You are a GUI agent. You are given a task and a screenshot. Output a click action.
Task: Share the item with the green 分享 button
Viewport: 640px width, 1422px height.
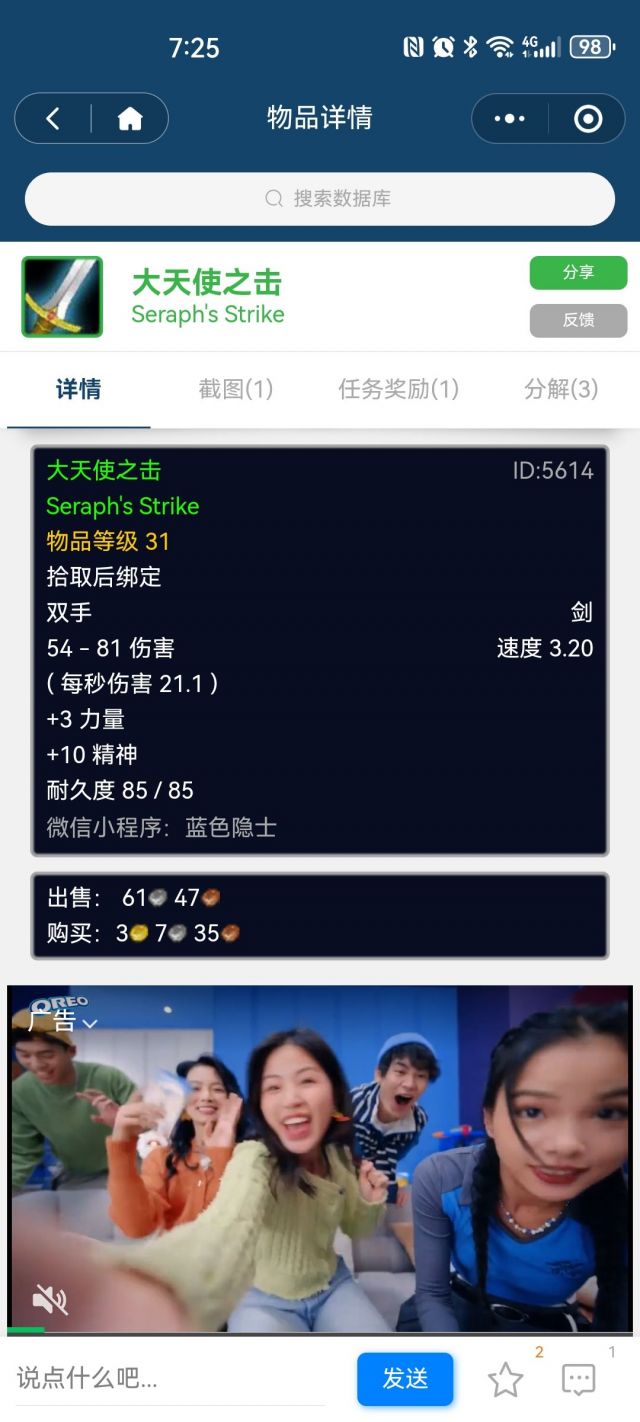point(578,273)
